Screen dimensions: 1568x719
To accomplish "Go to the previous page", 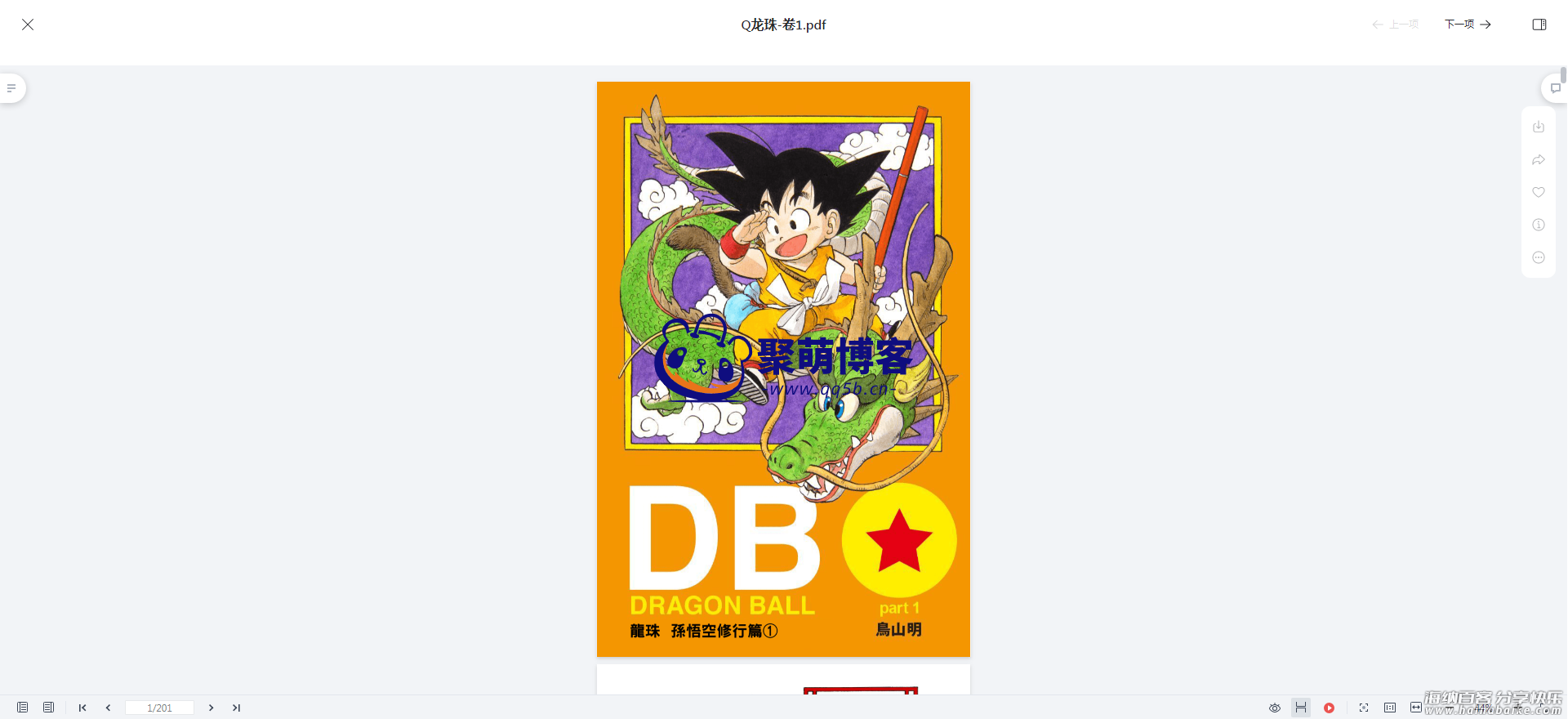I will point(108,708).
